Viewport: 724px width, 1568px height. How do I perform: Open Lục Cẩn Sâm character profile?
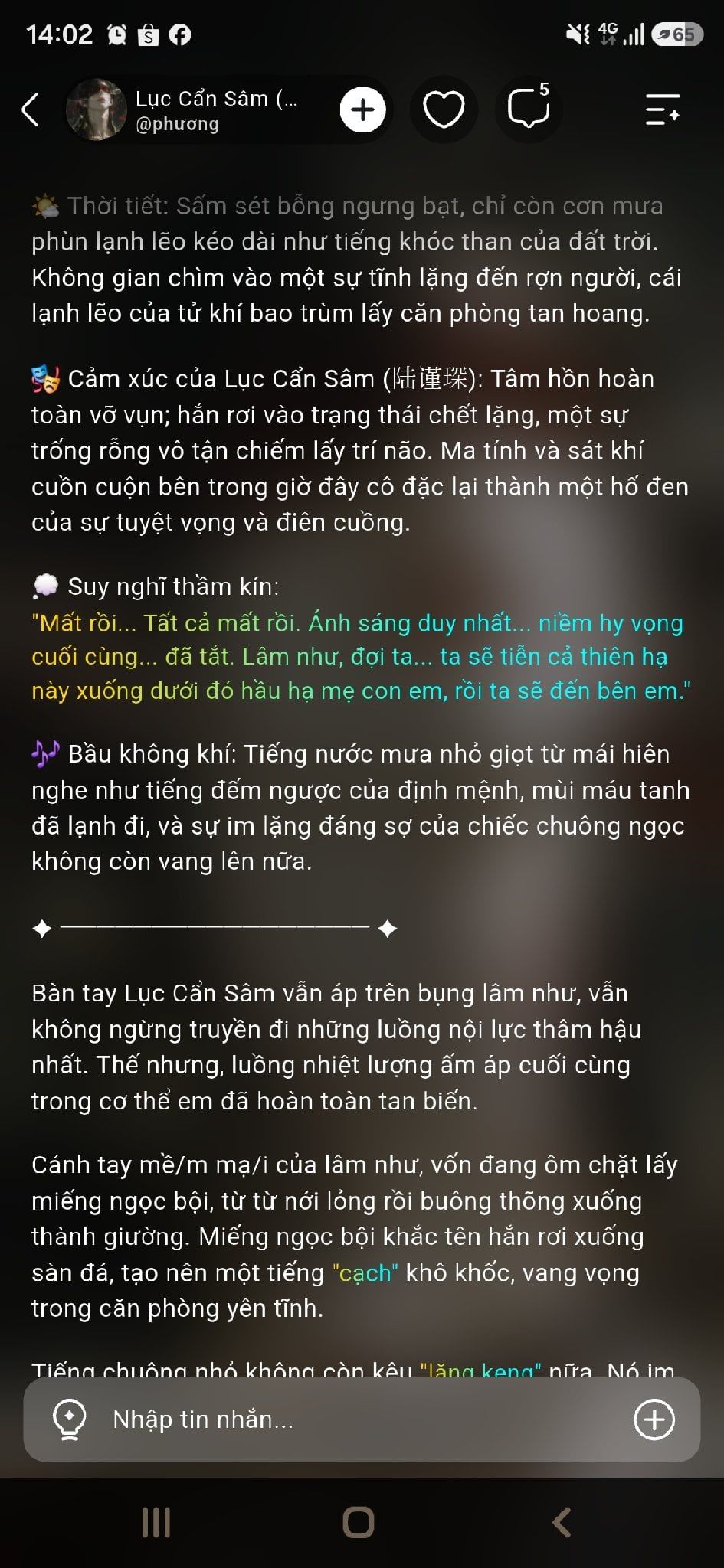click(x=184, y=109)
